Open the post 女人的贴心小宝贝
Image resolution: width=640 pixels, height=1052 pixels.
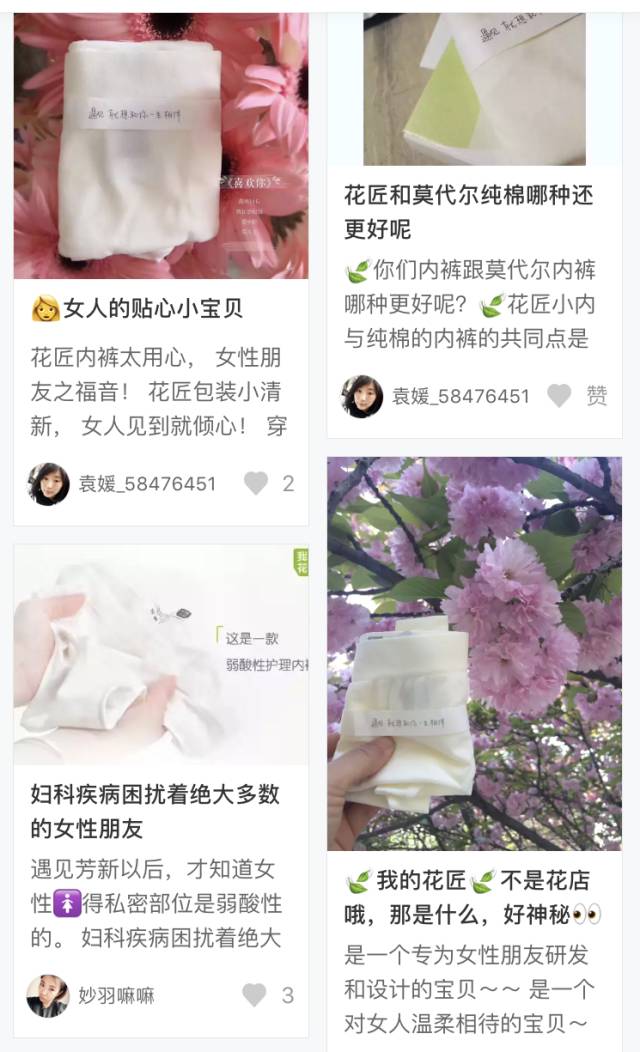click(137, 308)
